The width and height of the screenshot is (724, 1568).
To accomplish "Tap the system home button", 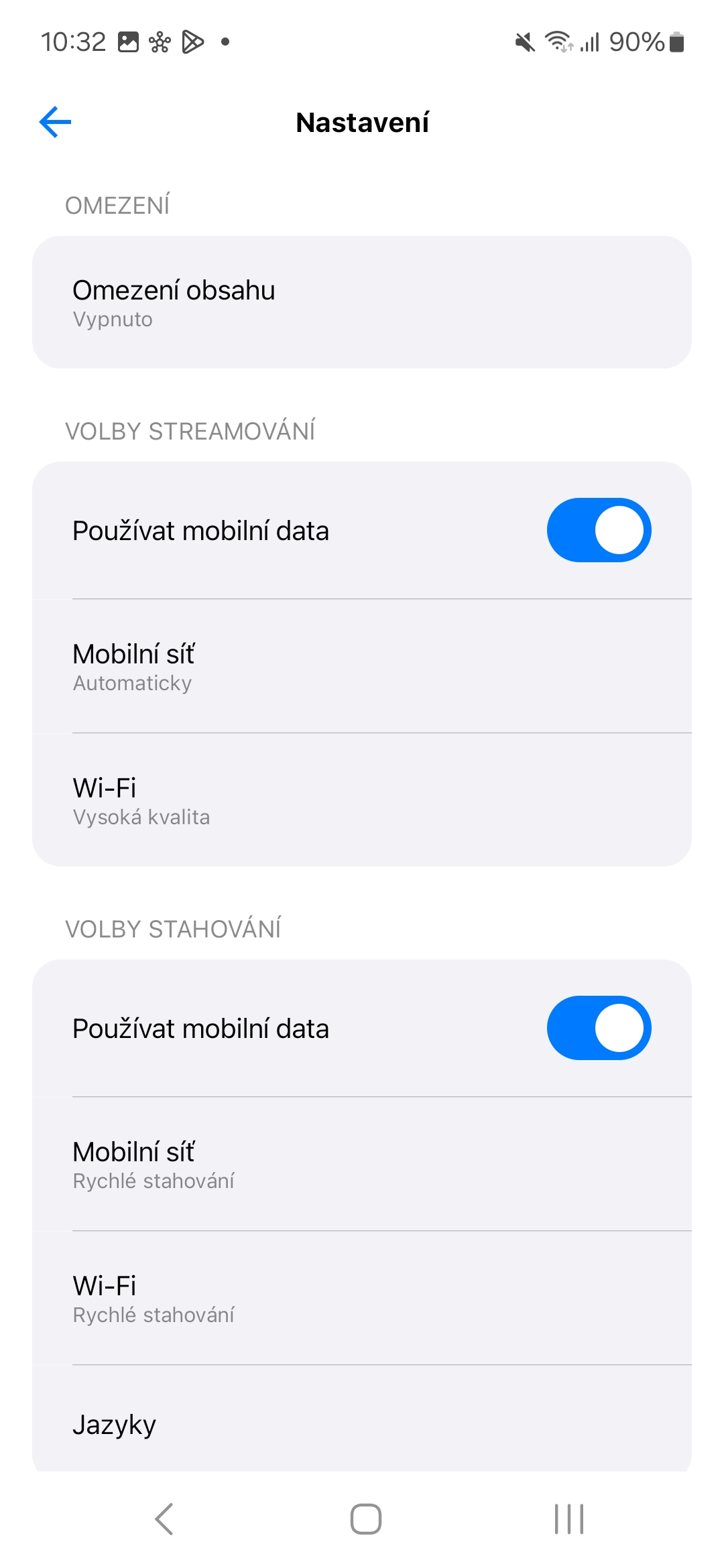I will point(365,1519).
